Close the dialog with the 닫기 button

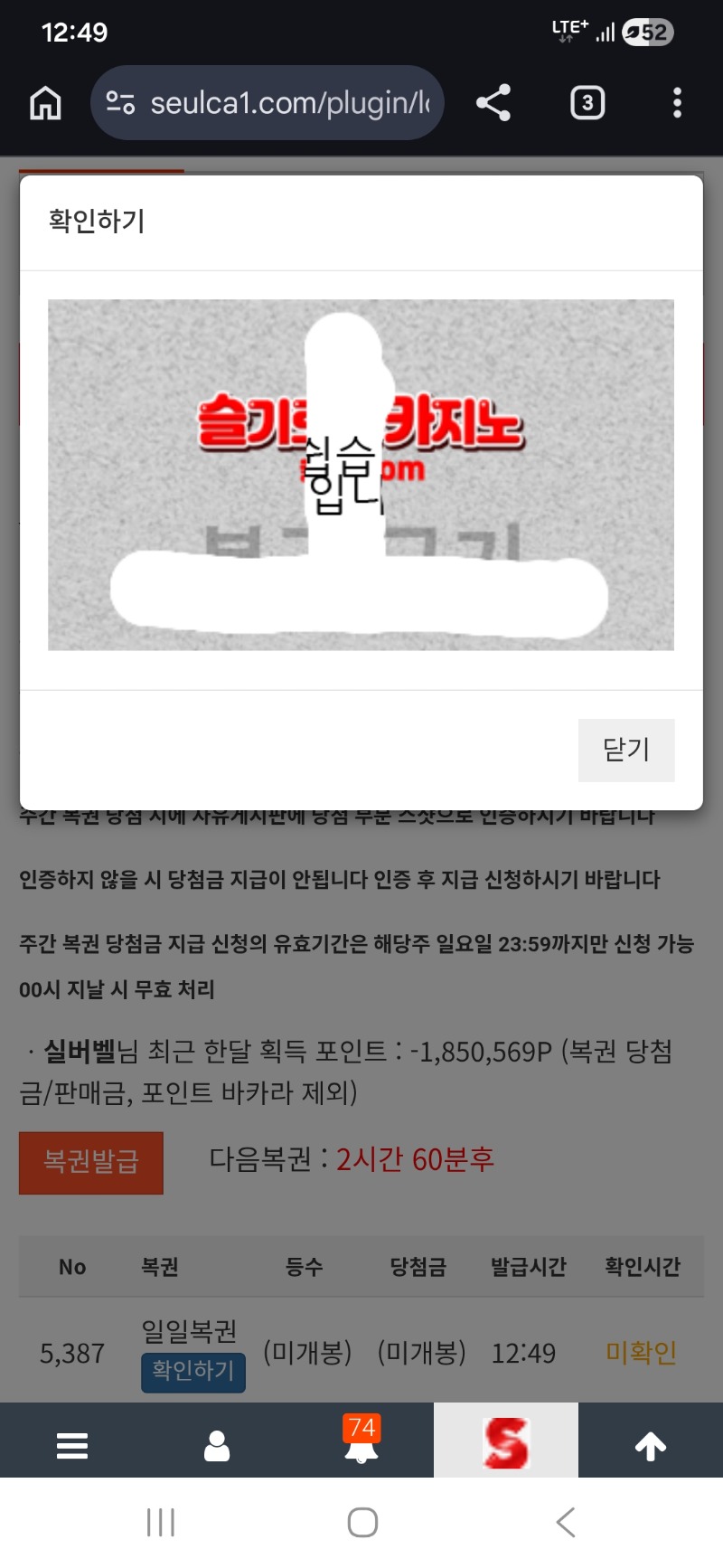[626, 750]
